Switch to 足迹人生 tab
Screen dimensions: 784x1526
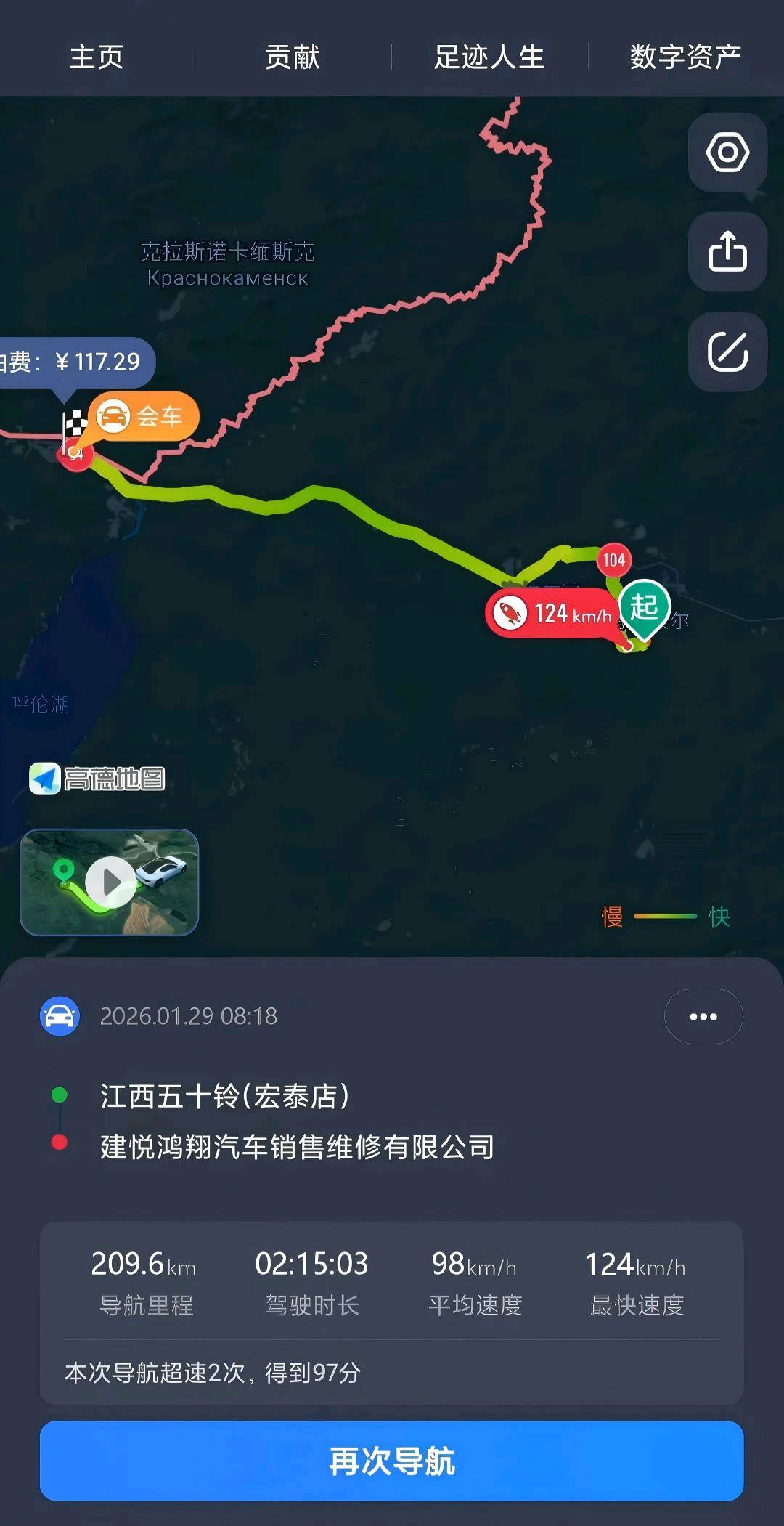click(489, 57)
